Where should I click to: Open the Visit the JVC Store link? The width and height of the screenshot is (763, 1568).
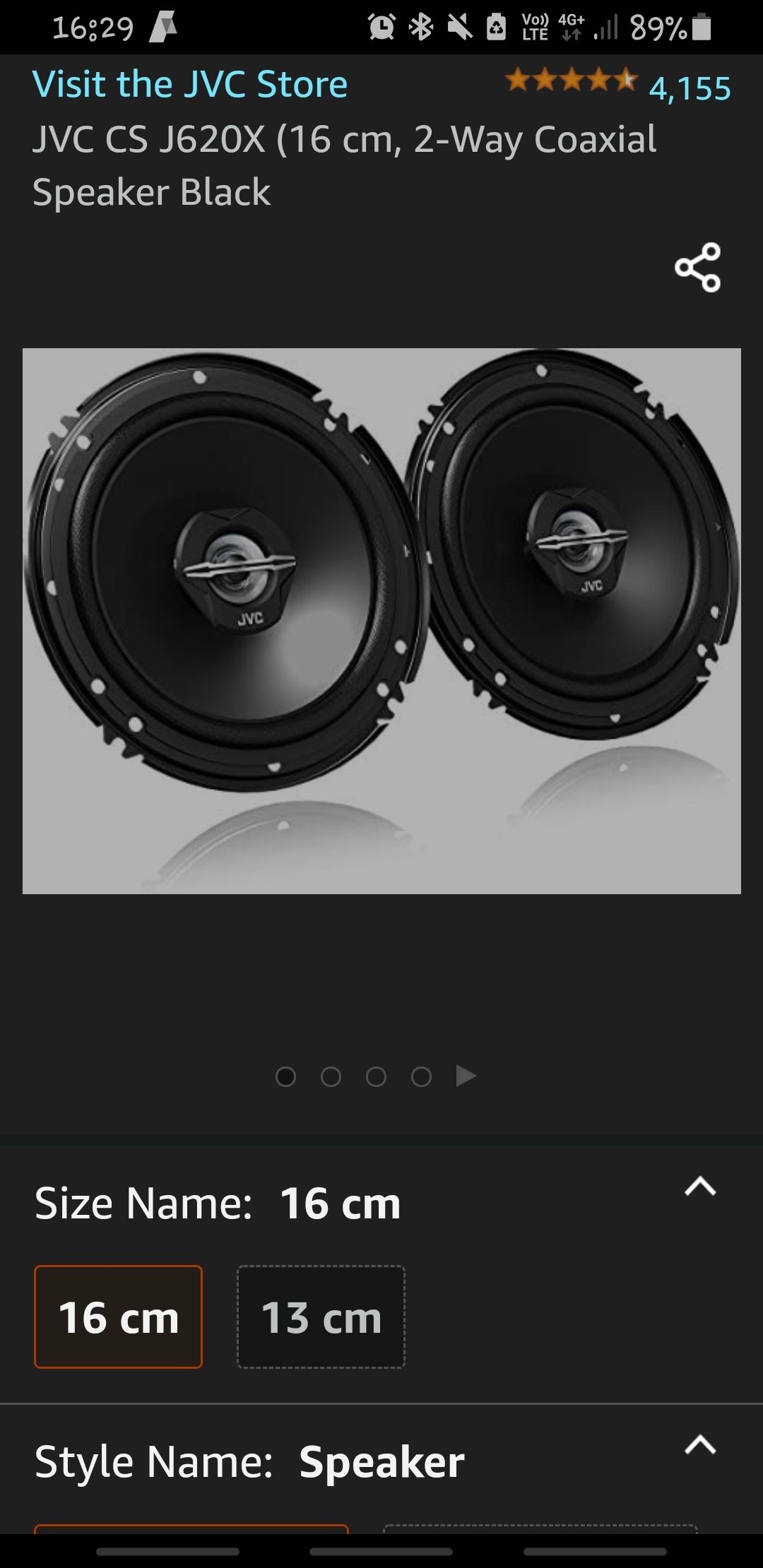pos(189,84)
